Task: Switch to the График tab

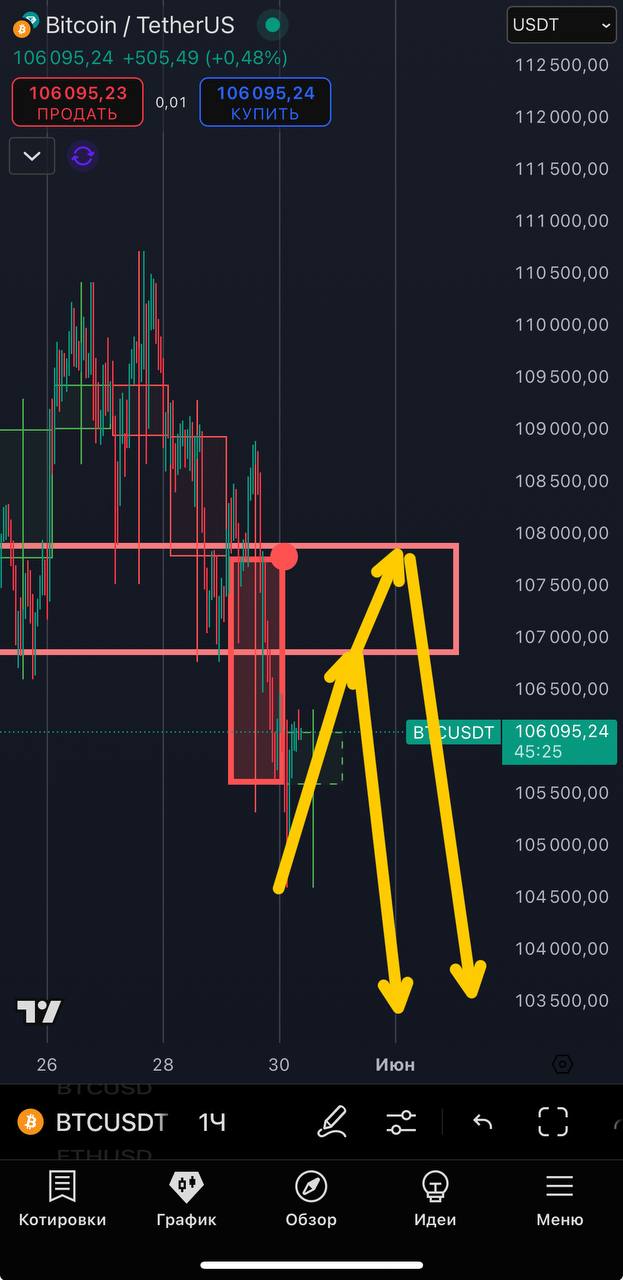Action: click(186, 1200)
